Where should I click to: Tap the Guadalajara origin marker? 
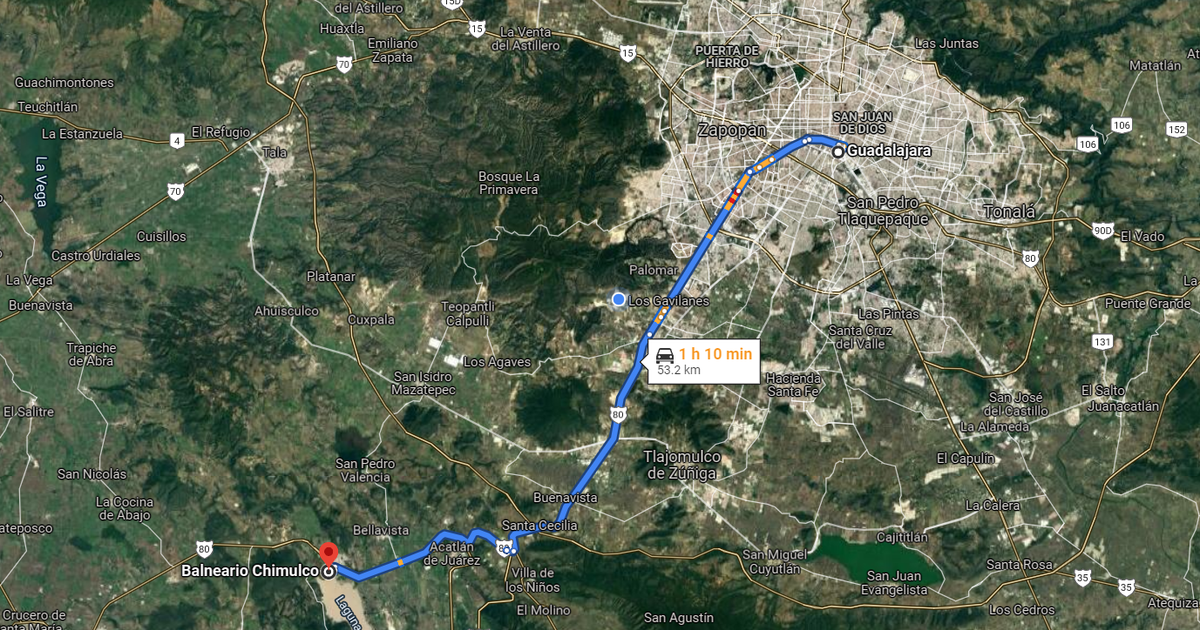point(838,152)
